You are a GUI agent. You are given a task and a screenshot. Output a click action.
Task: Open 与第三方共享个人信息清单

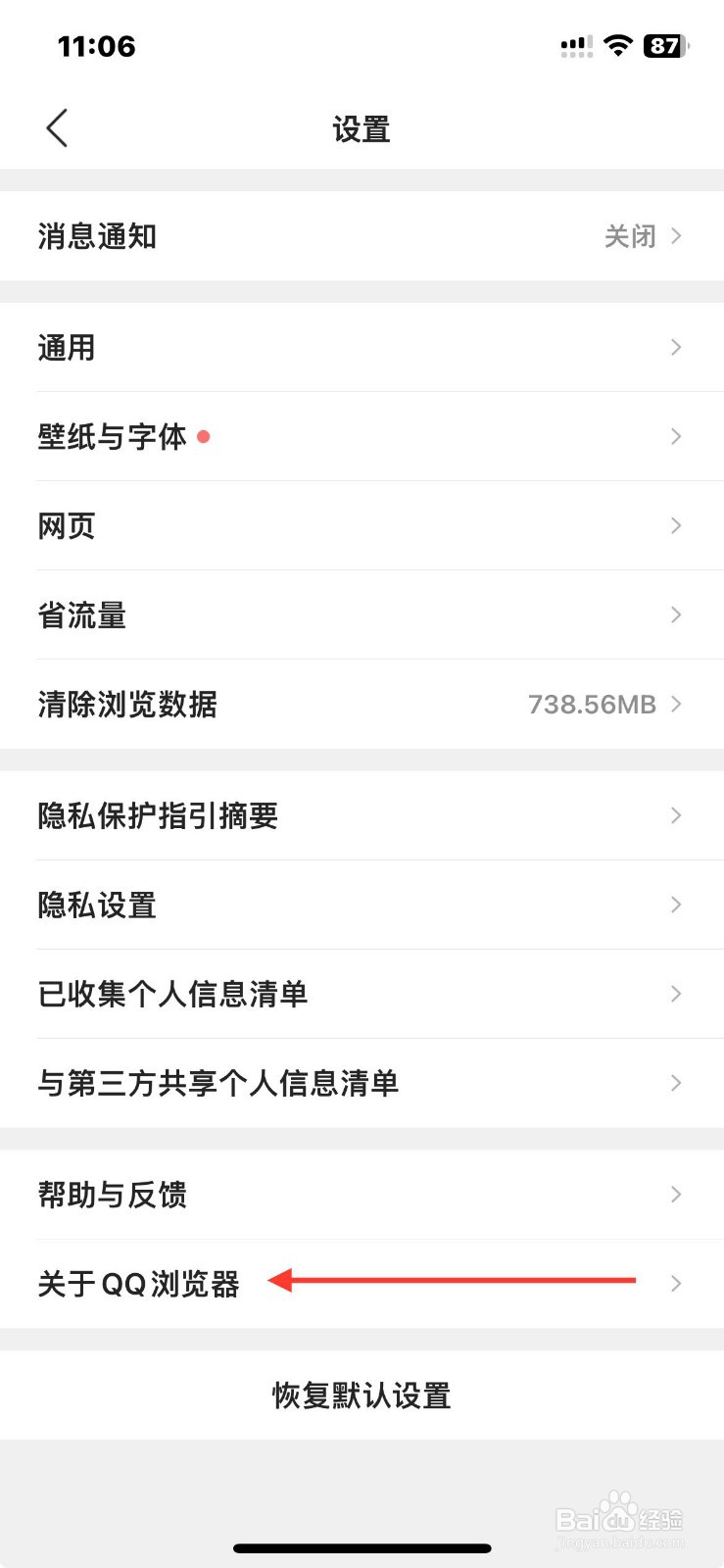pyautogui.click(x=362, y=1083)
